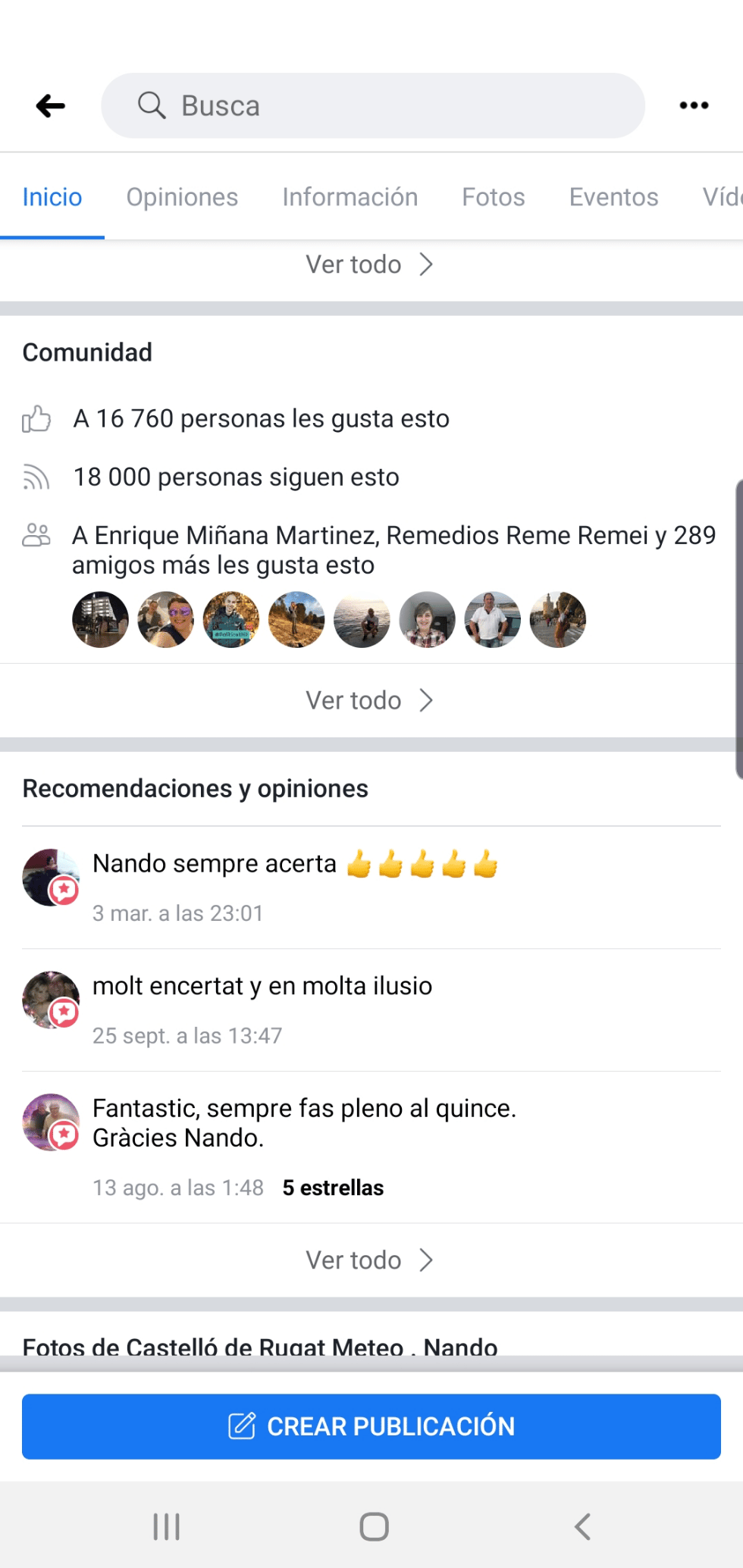Screen dimensions: 743x1568
Task: Open recent apps from navigation bar
Action: pyautogui.click(x=167, y=1526)
